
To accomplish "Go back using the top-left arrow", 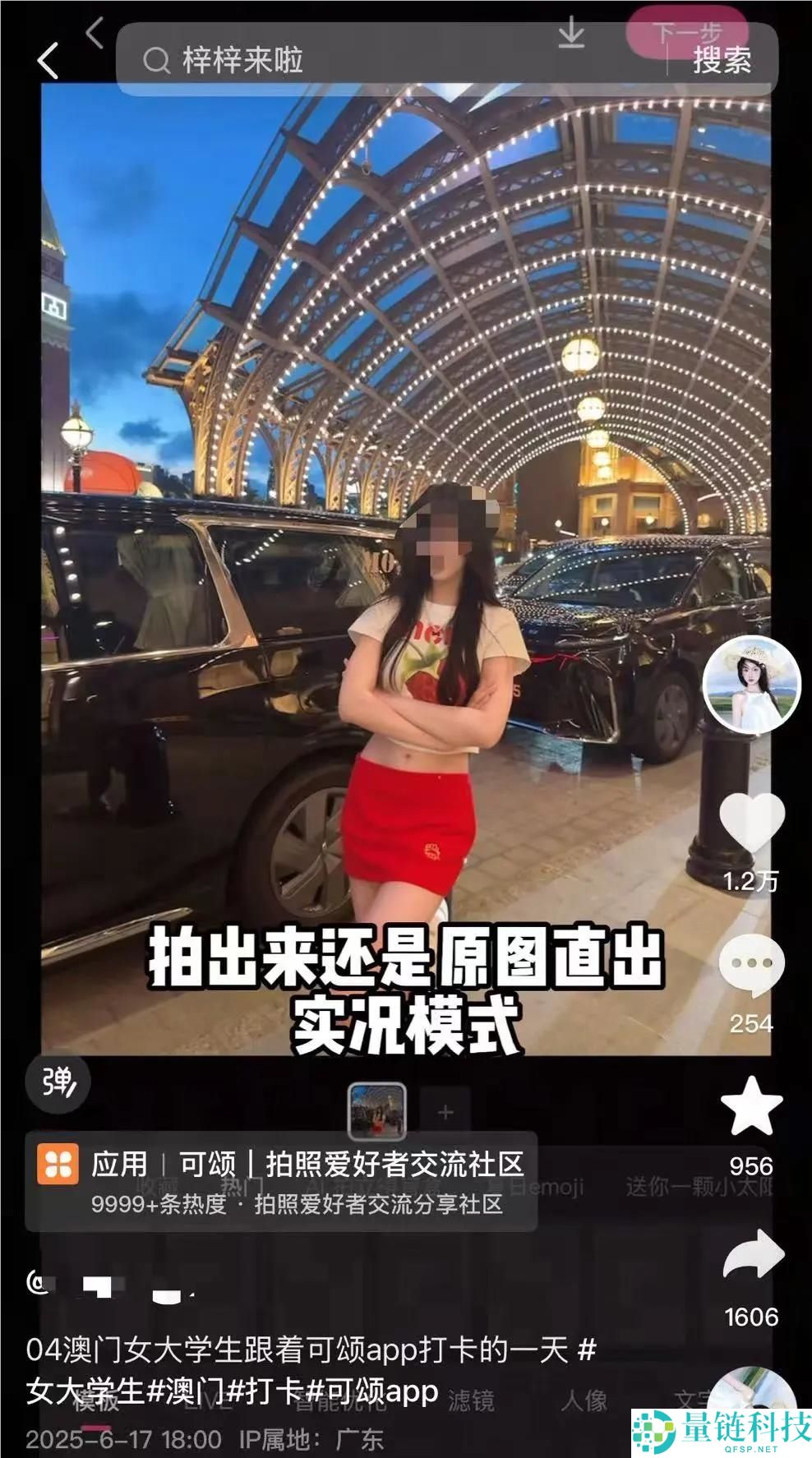I will coord(48,61).
